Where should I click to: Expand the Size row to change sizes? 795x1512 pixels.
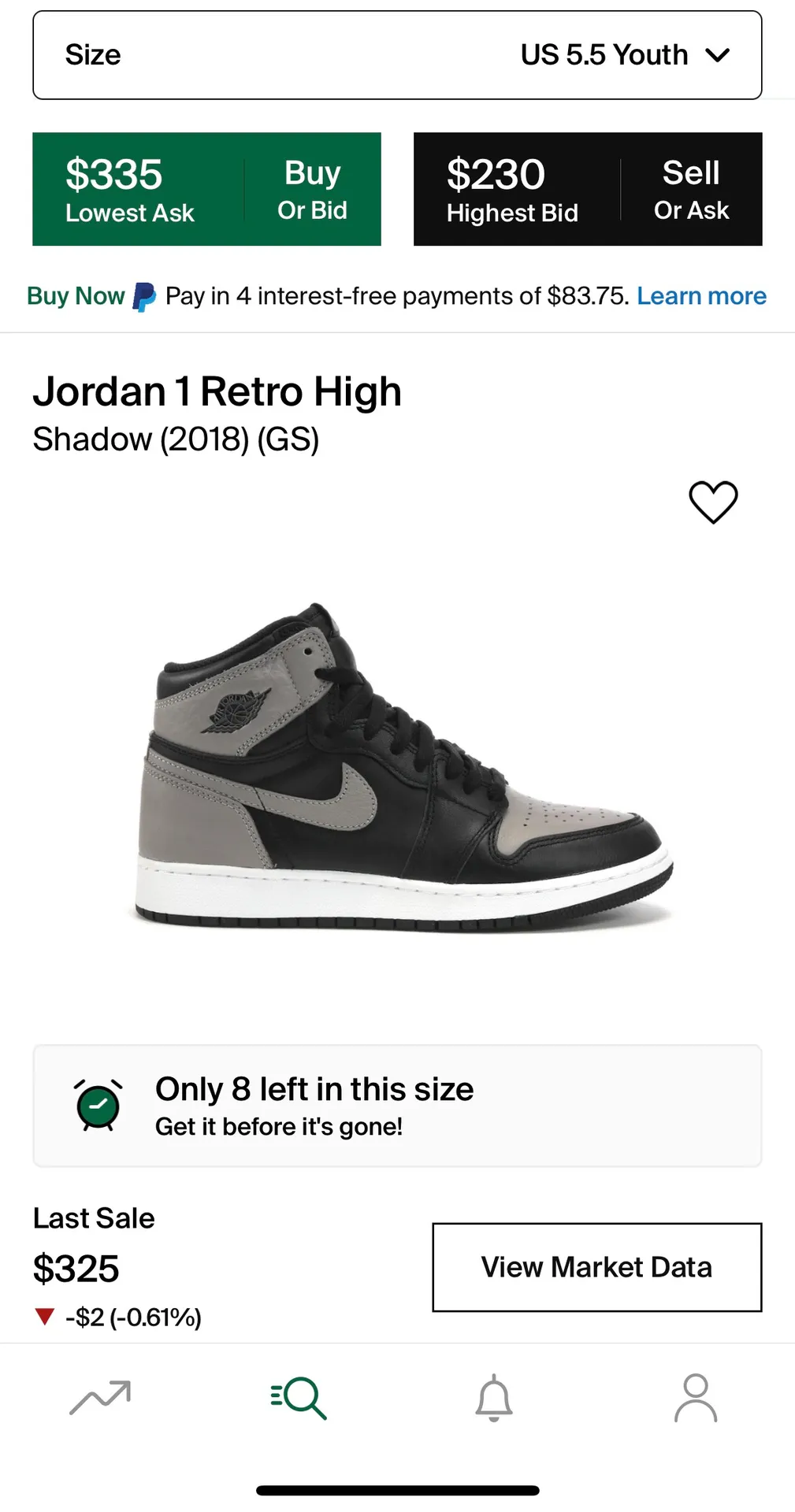[397, 55]
